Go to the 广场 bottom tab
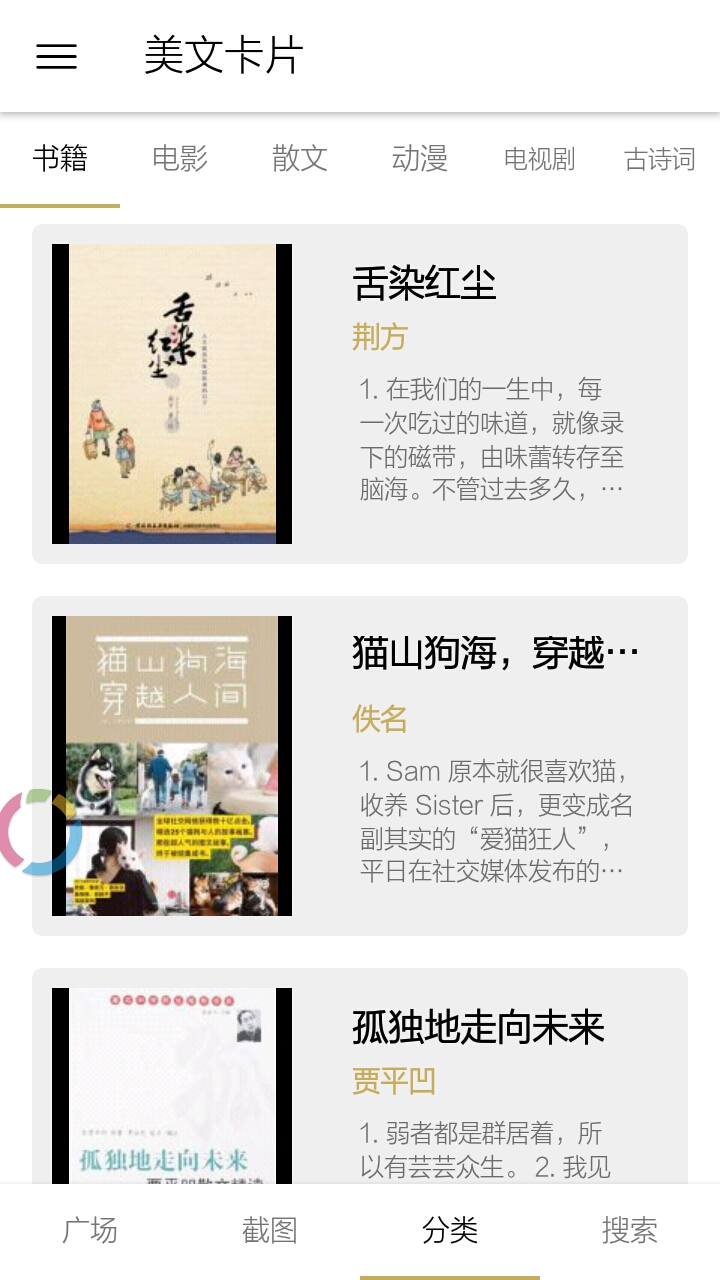Image resolution: width=720 pixels, height=1280 pixels. (90, 1231)
